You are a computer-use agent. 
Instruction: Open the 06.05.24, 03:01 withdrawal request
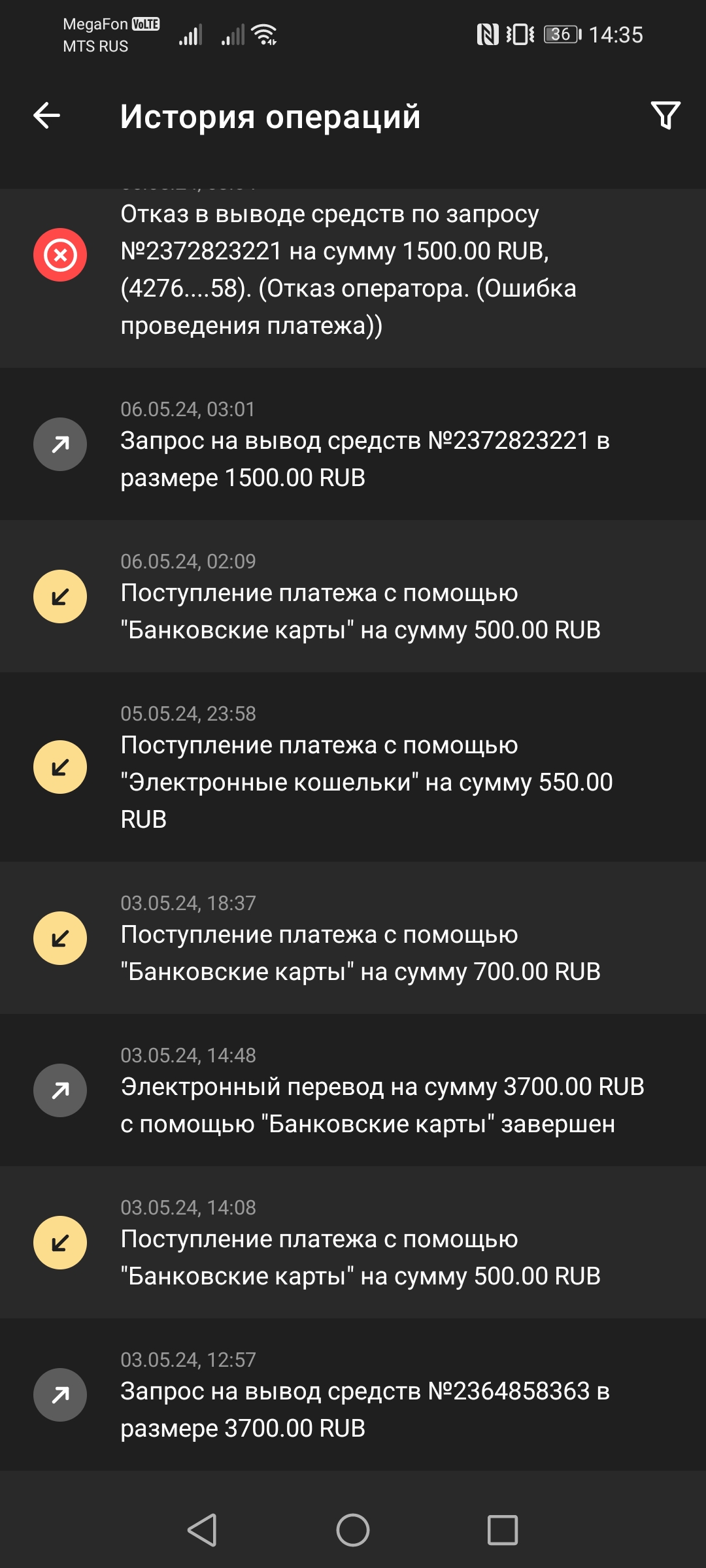pos(353,444)
